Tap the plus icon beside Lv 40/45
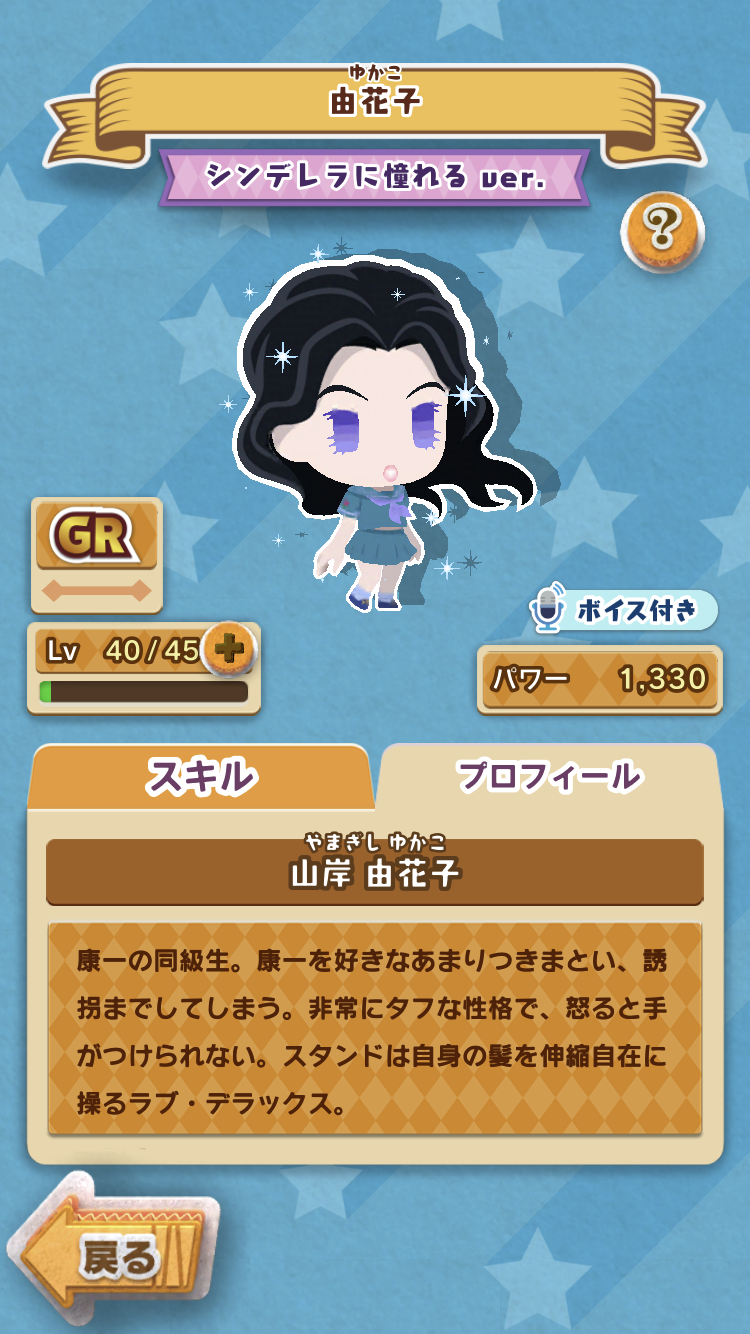Viewport: 750px width, 1334px height. point(228,649)
